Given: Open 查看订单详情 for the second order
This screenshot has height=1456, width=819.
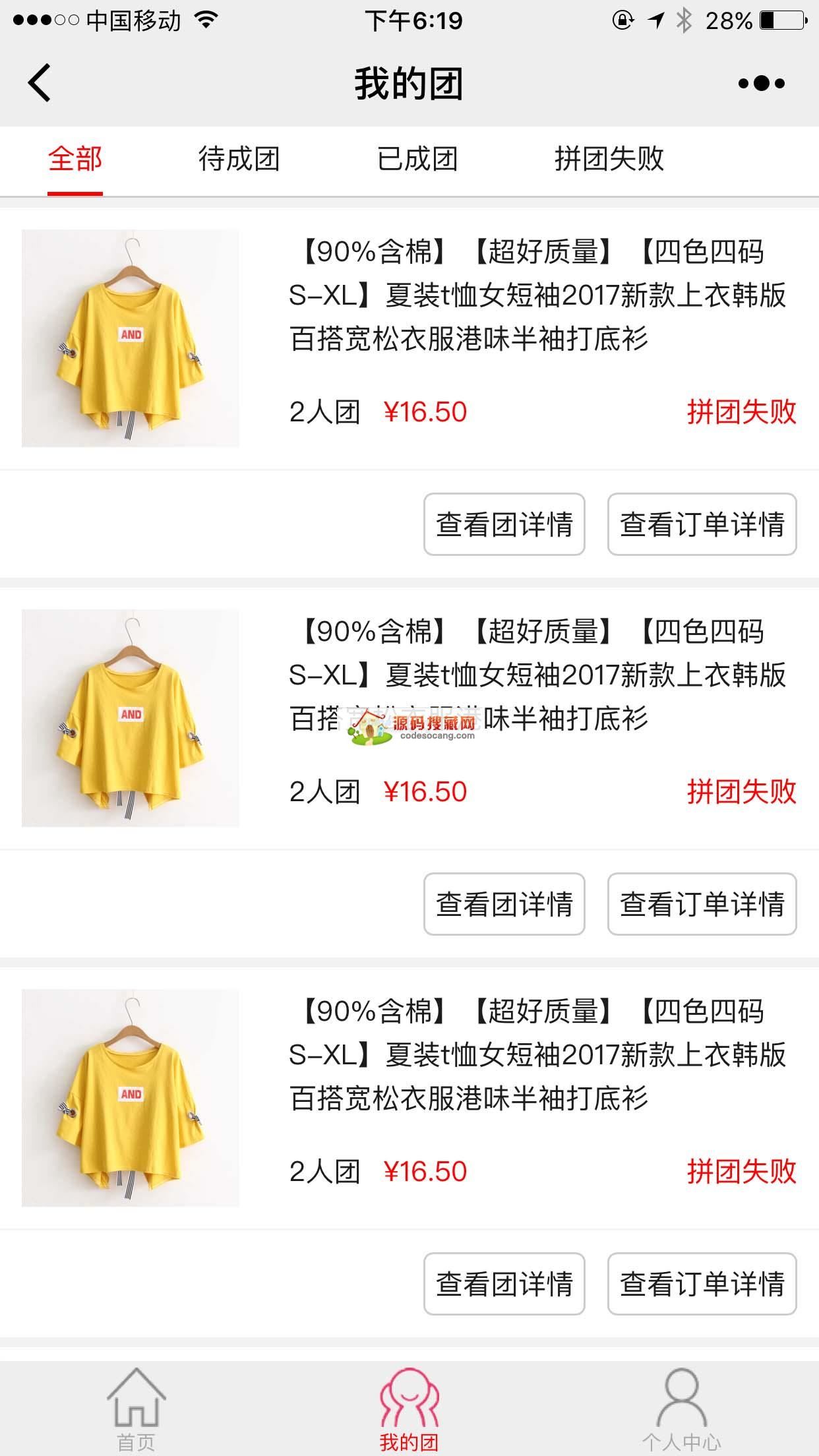Looking at the screenshot, I should (x=702, y=904).
